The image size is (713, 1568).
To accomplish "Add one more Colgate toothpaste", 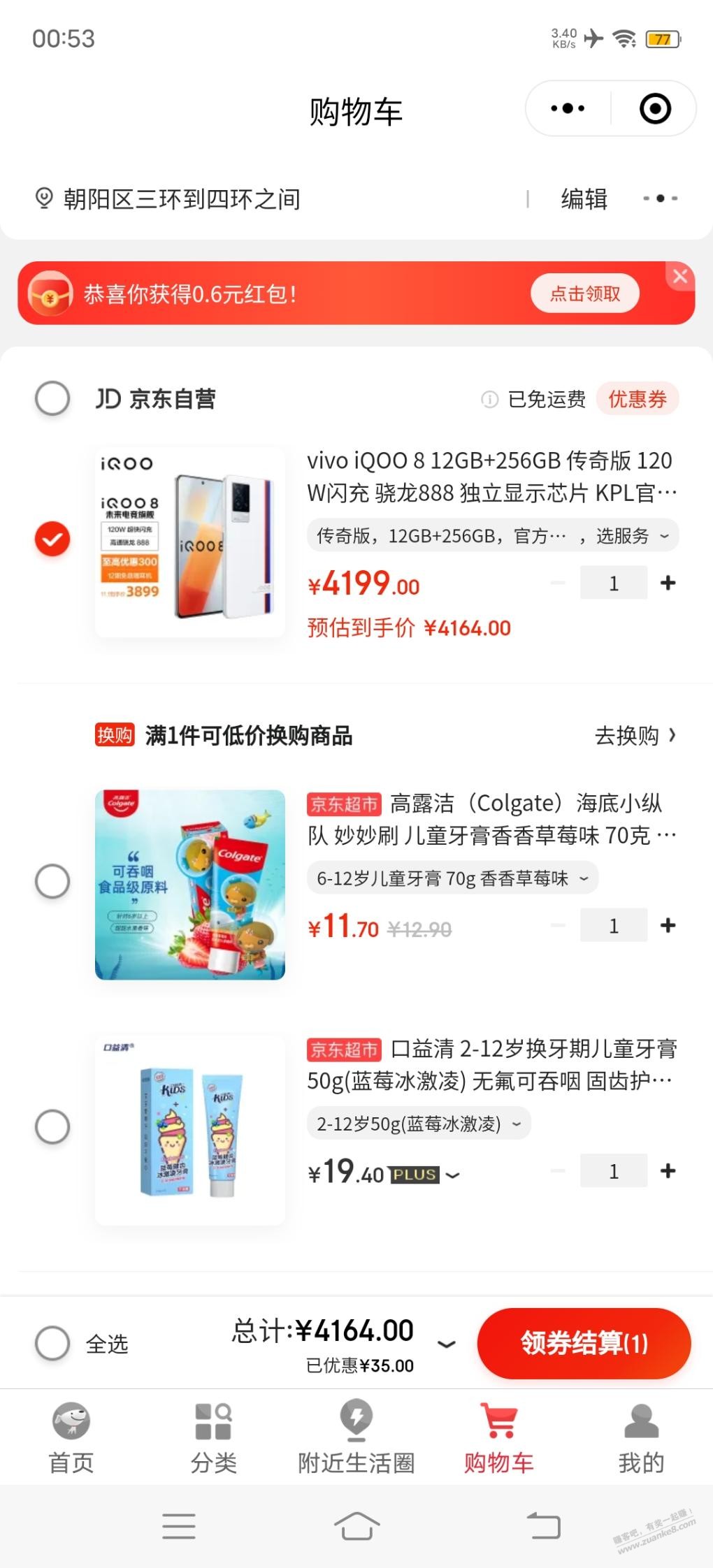I will pos(668,925).
